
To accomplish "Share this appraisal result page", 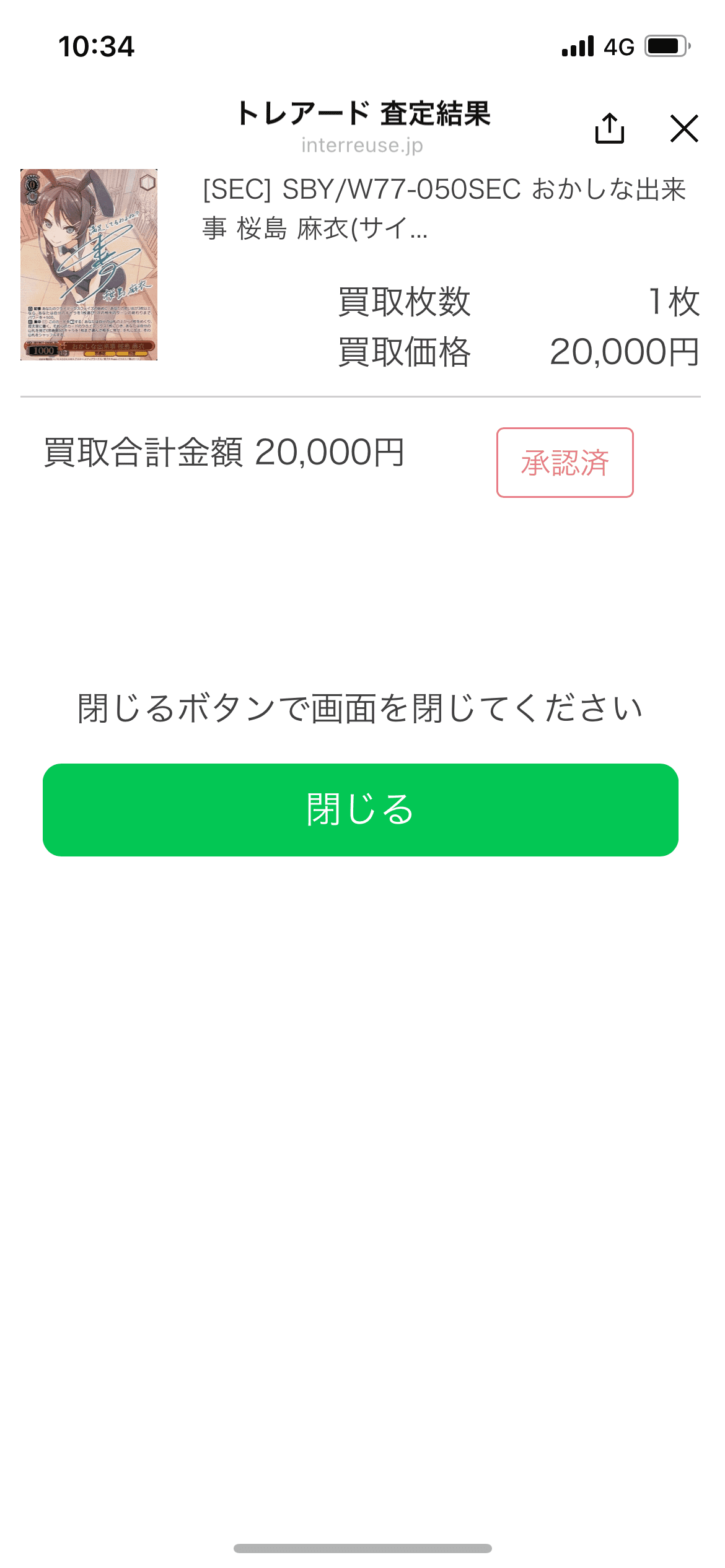I will coord(610,128).
